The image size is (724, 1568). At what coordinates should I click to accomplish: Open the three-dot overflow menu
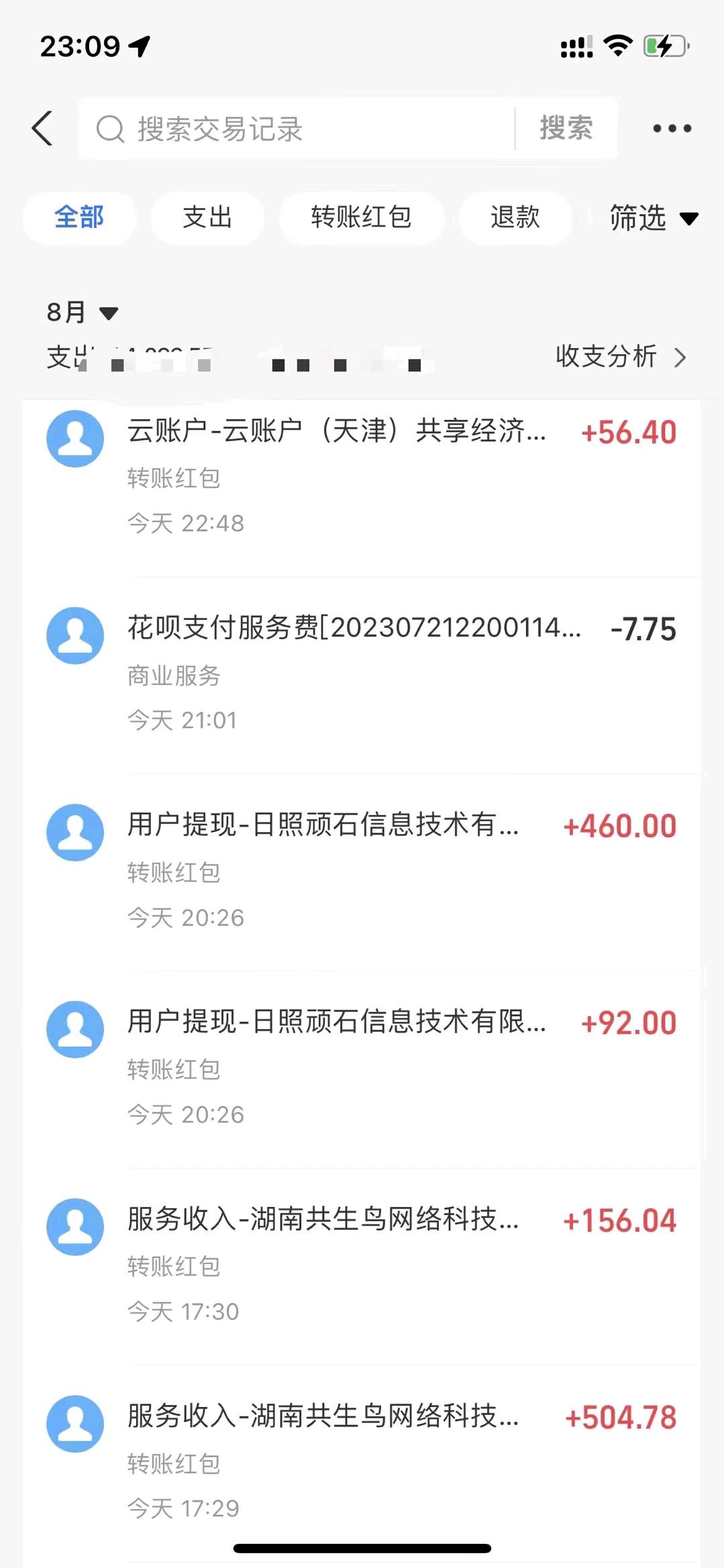[672, 128]
